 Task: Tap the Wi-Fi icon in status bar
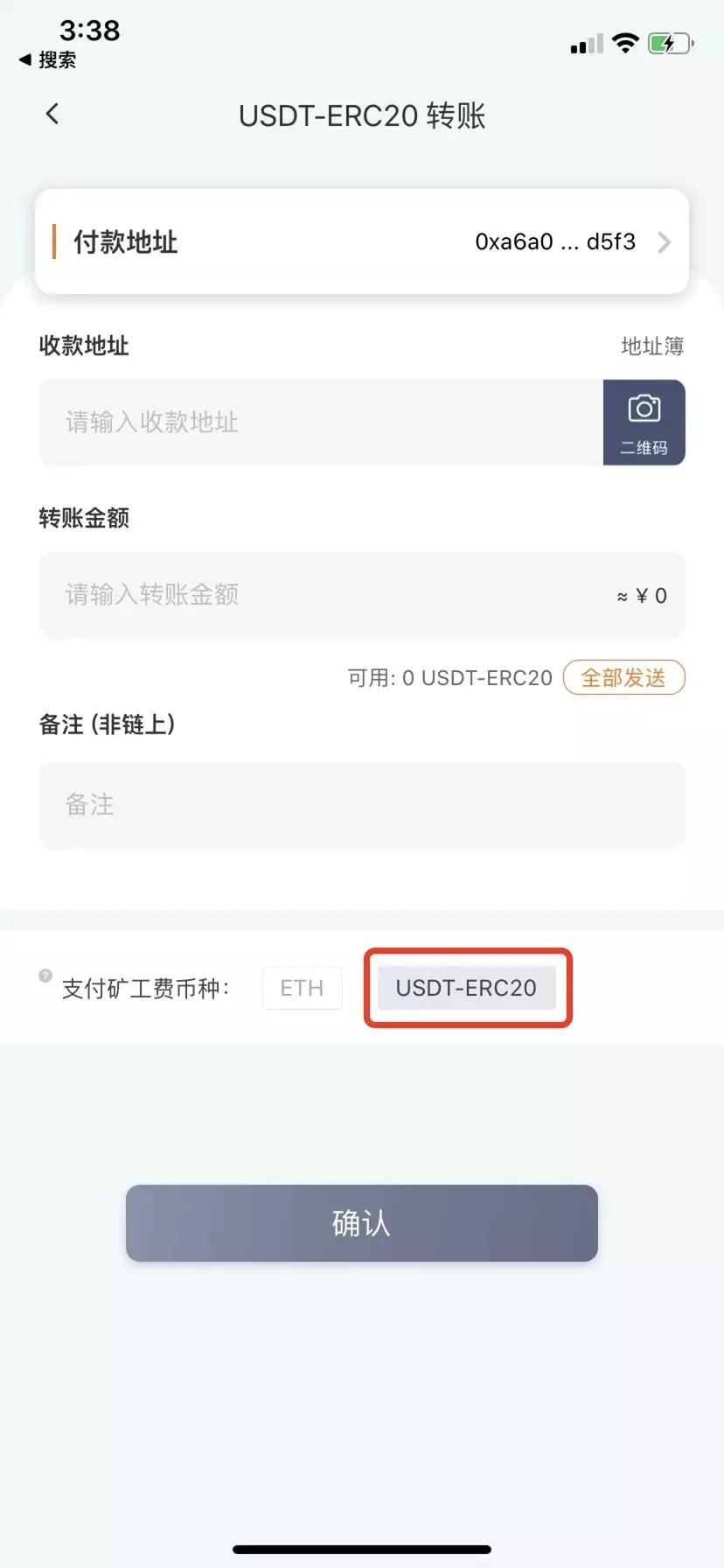coord(625,43)
